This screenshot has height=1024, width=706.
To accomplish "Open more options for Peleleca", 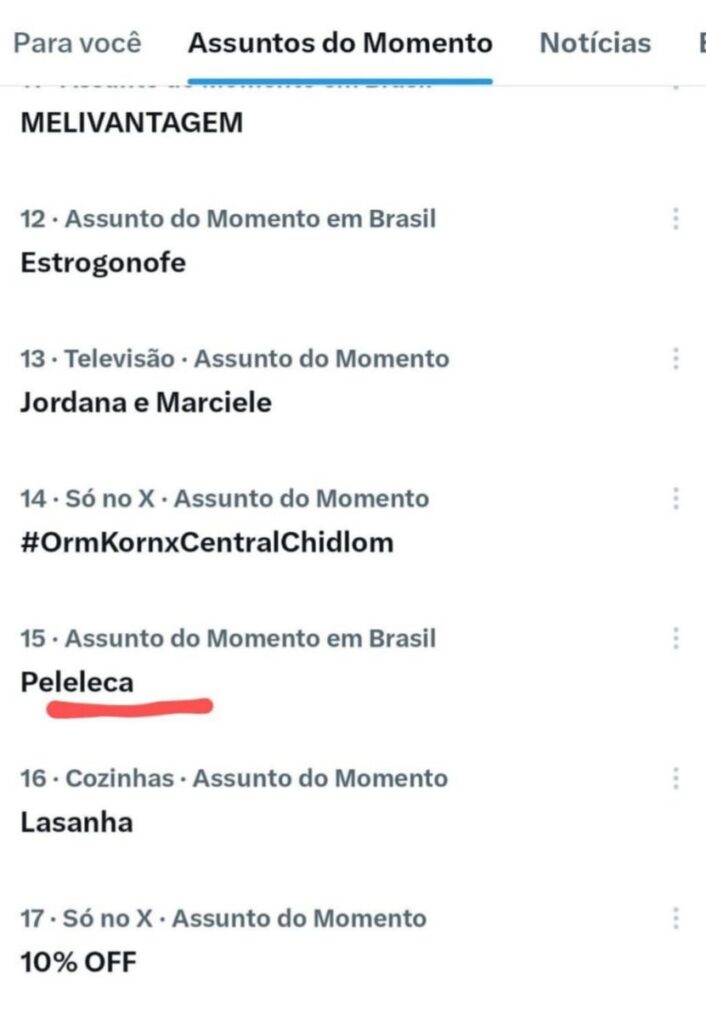I will tap(676, 638).
